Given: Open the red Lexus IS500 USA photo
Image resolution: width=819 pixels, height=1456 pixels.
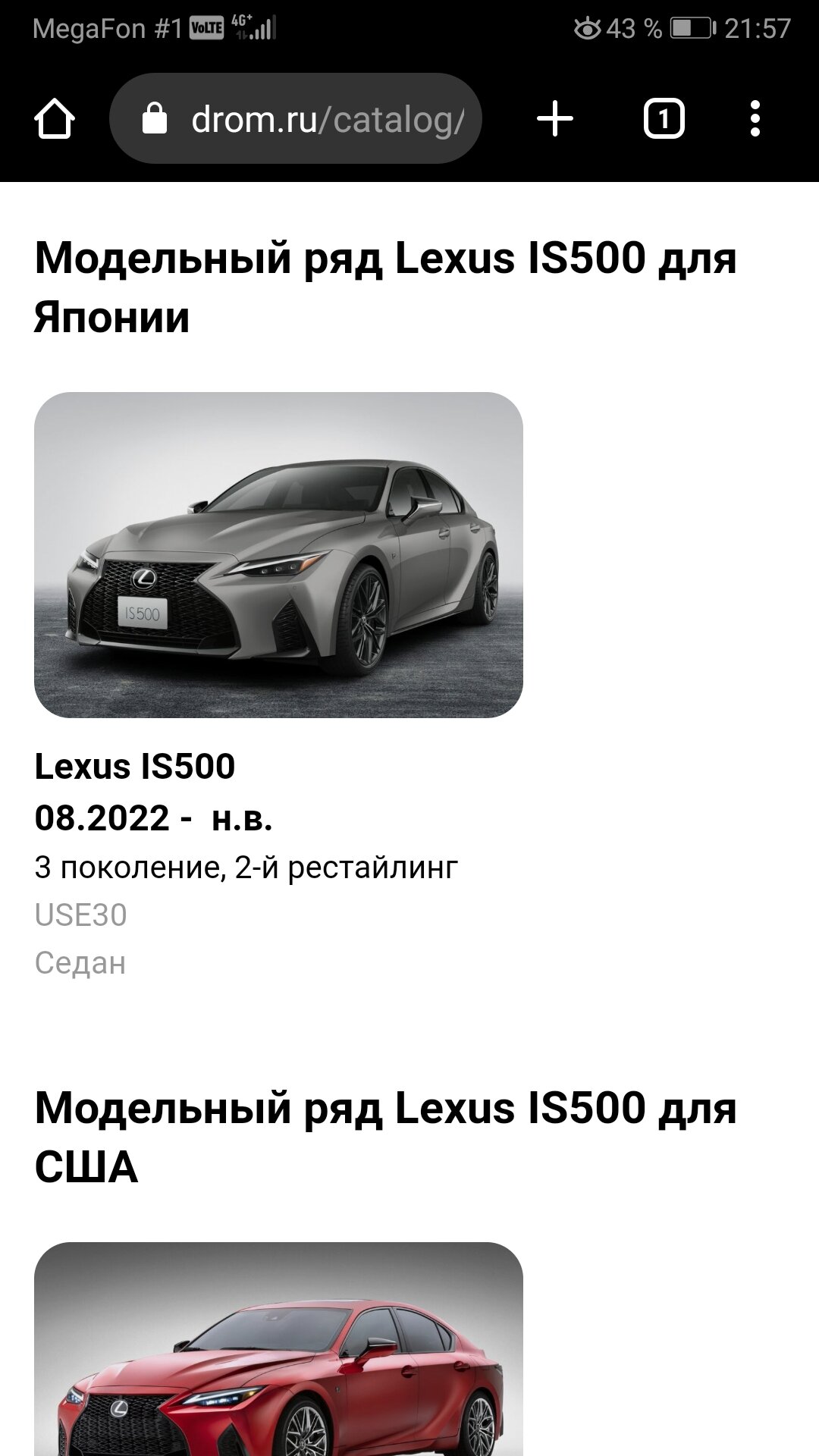Looking at the screenshot, I should [278, 1349].
